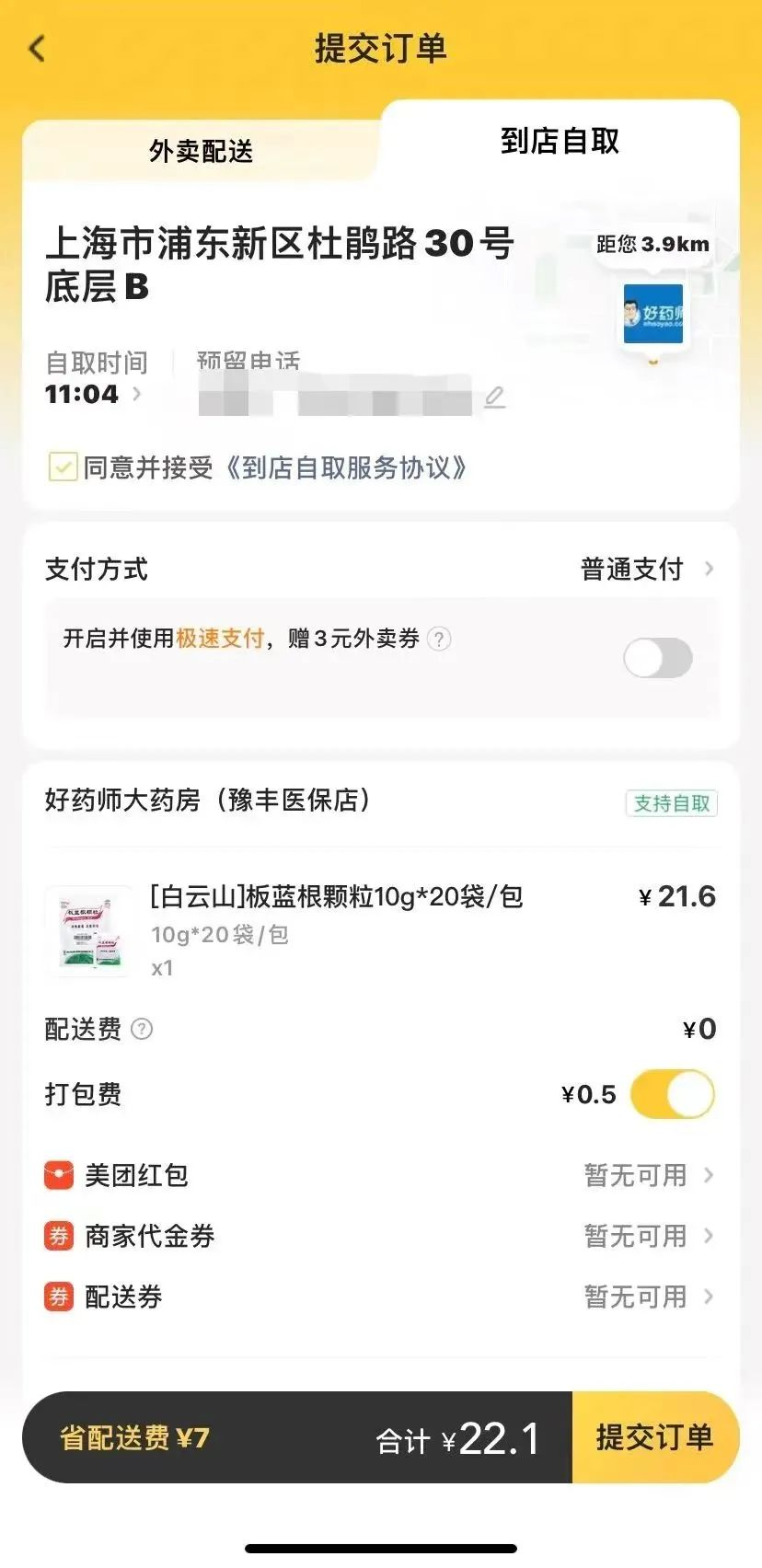Switch to the 外卖配送 tab
The width and height of the screenshot is (762, 1568).
tap(201, 151)
